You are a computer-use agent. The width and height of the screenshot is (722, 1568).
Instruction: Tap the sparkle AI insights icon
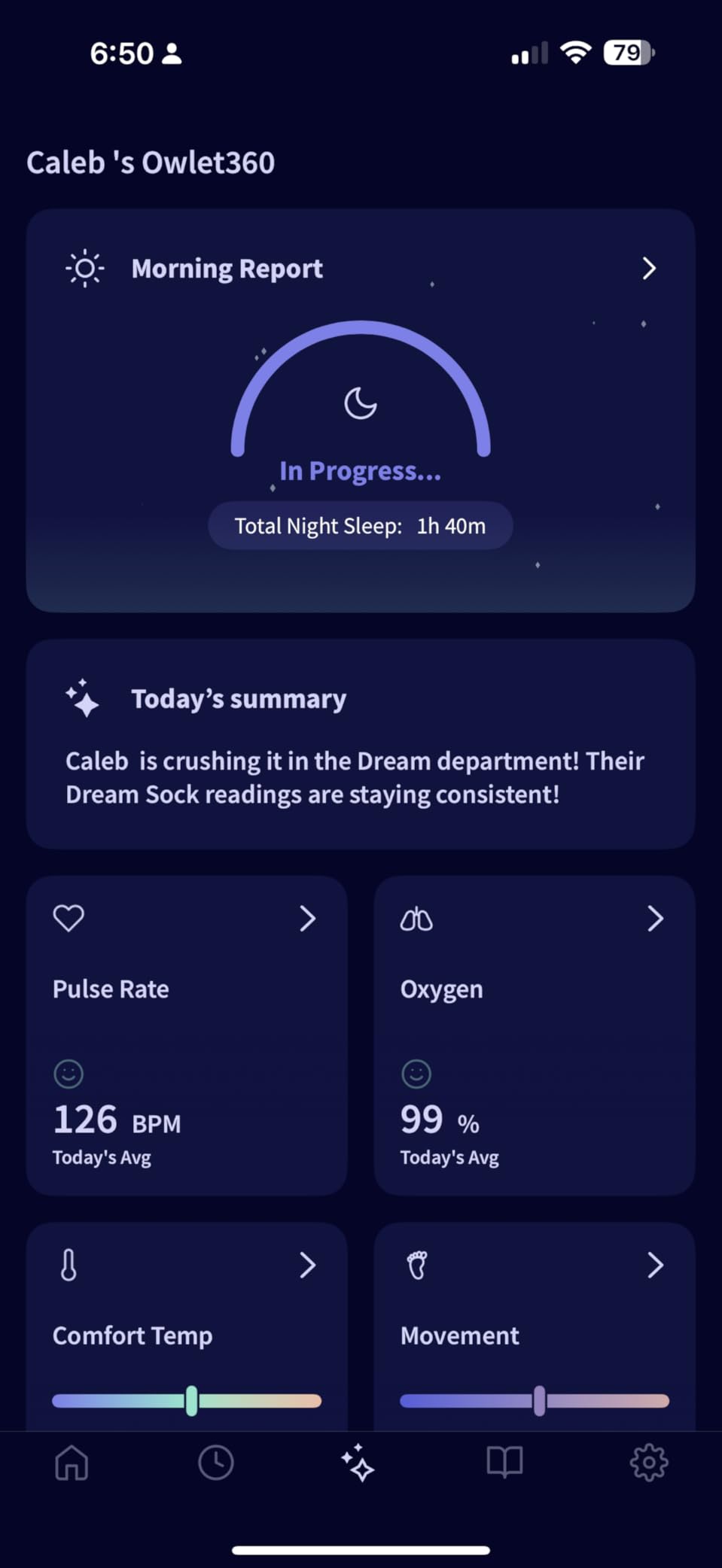pos(360,1462)
